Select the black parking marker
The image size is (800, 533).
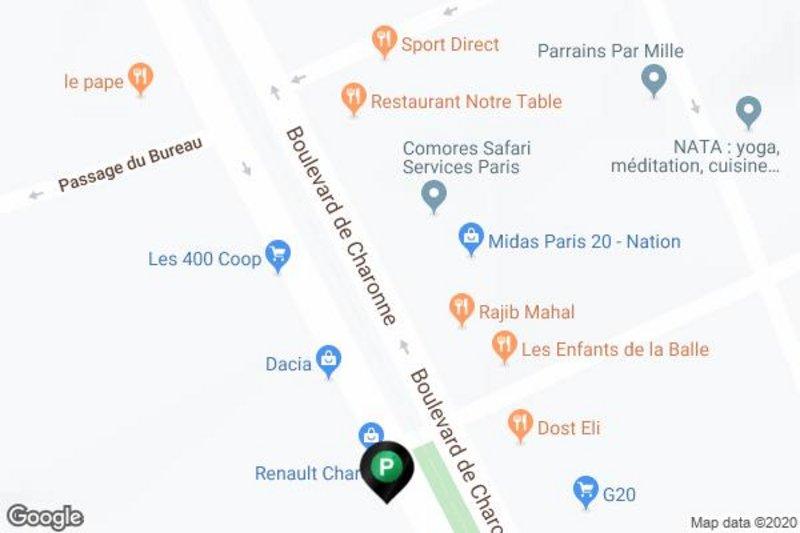coord(388,468)
